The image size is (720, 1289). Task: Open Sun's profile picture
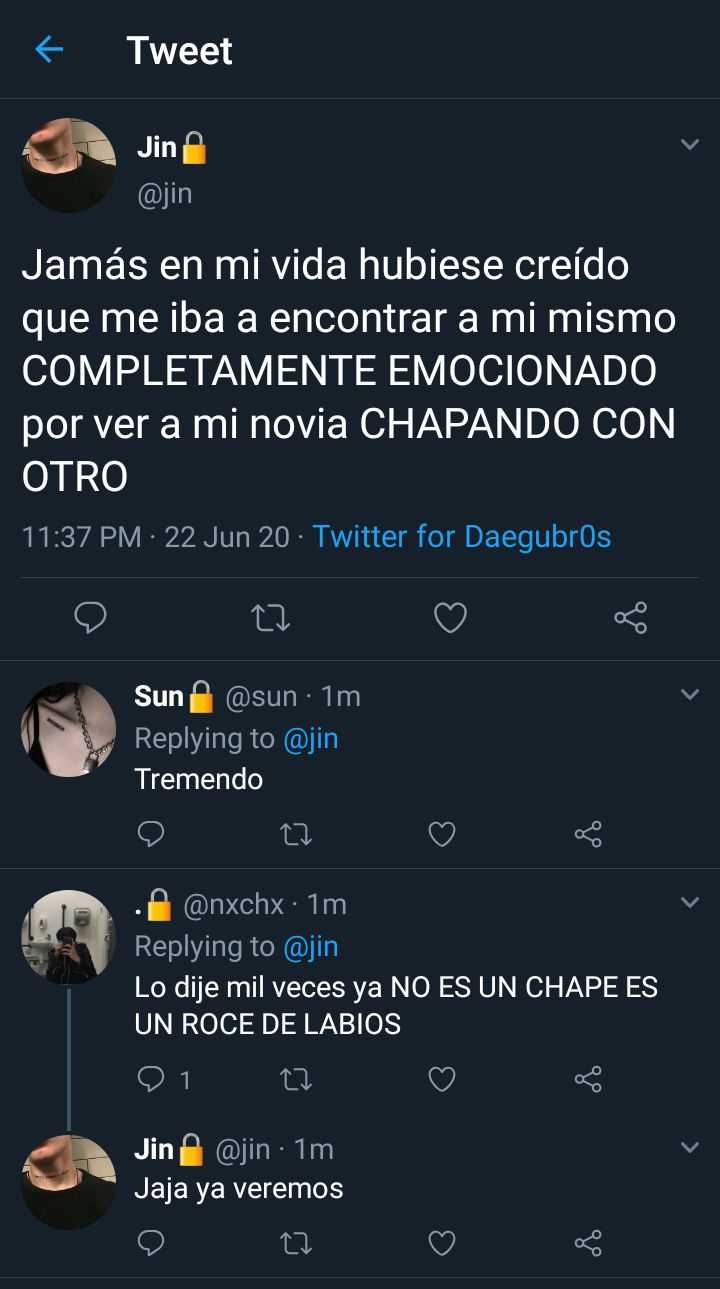point(69,730)
